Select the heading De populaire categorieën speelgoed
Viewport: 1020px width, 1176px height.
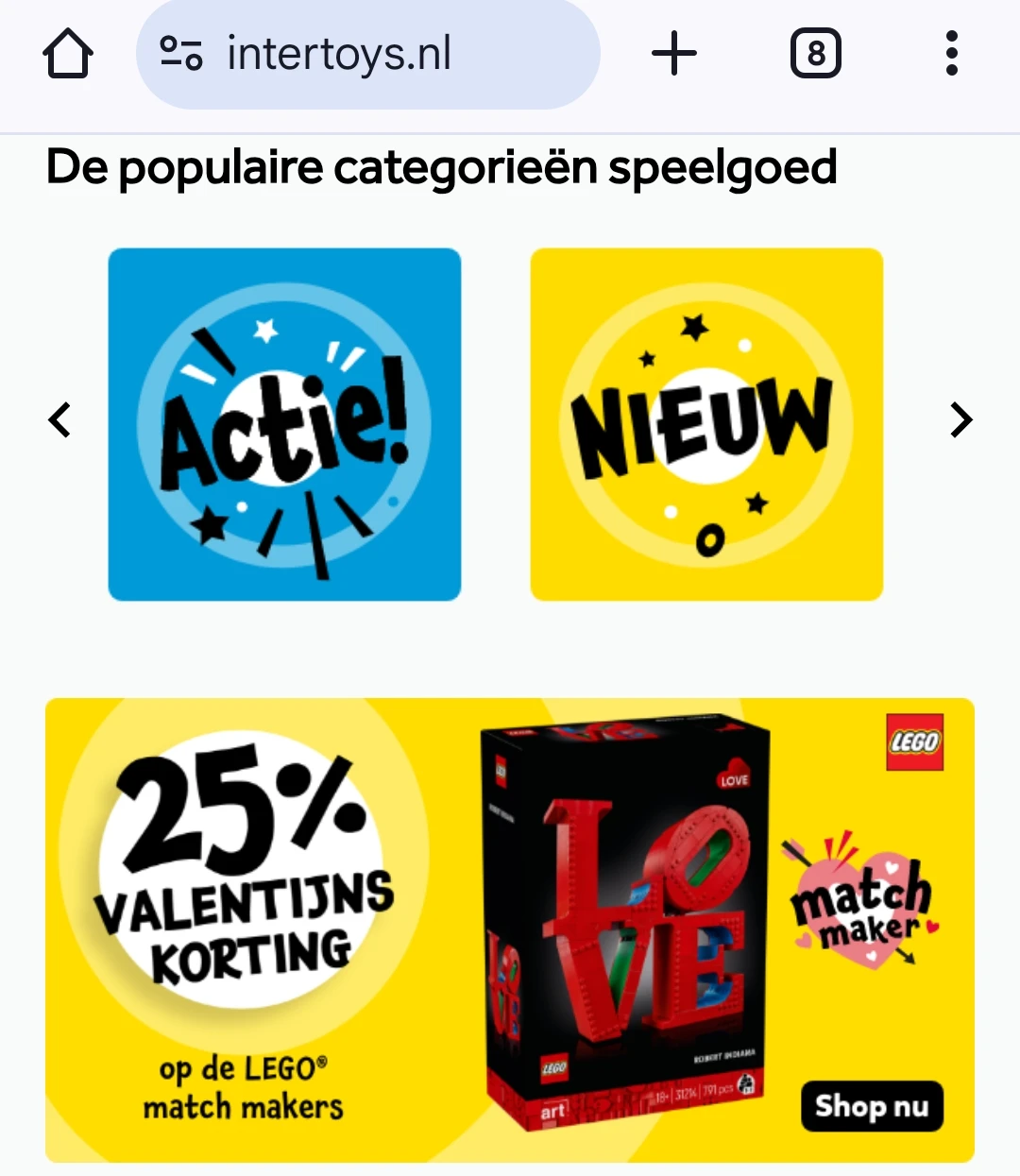(442, 166)
